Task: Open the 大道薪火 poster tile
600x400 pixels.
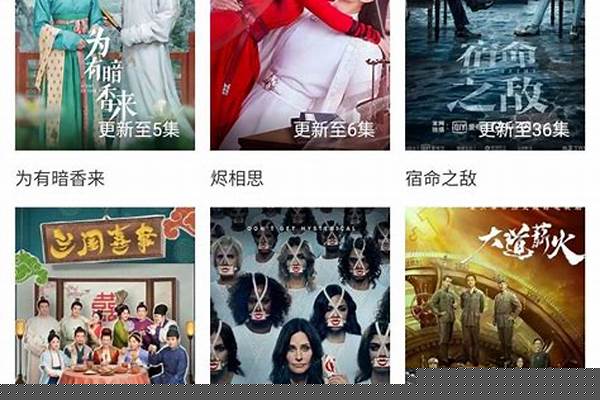Action: 494,295
